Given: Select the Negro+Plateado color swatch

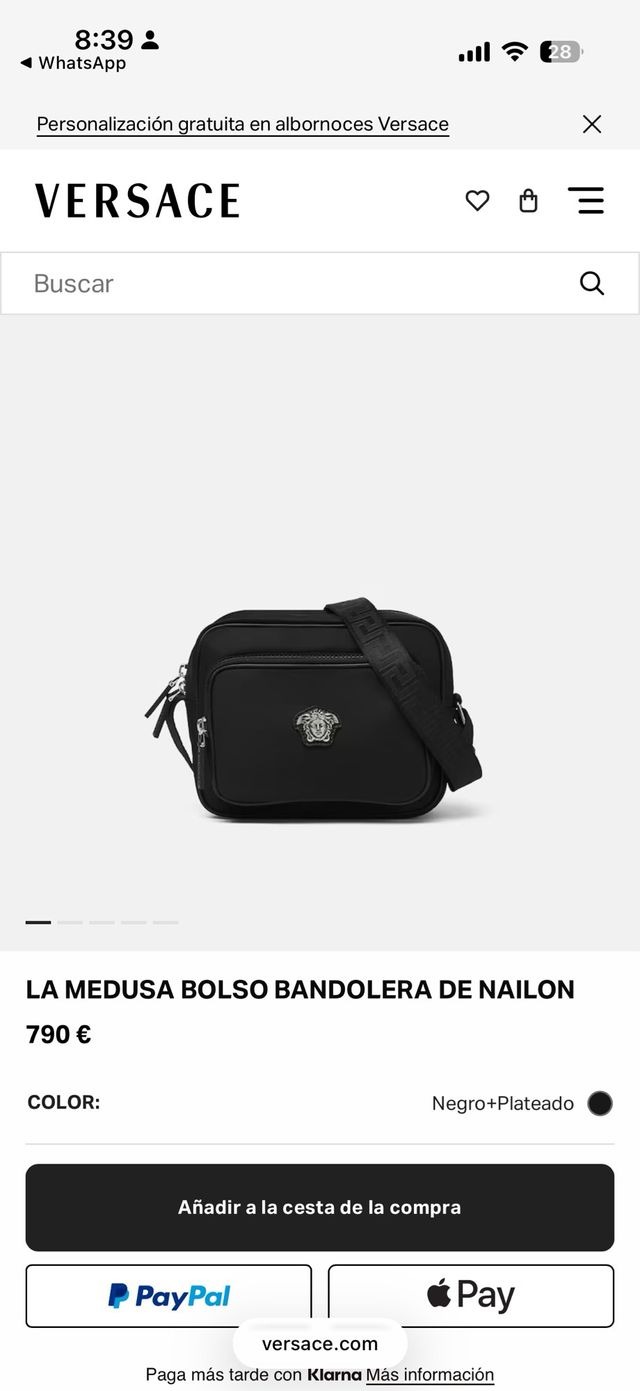Looking at the screenshot, I should 599,1104.
